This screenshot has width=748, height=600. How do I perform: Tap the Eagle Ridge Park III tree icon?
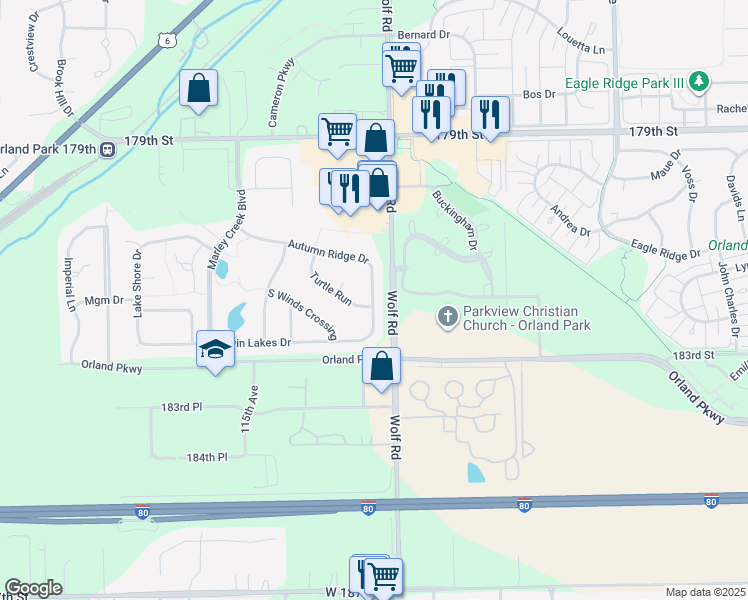[x=699, y=82]
